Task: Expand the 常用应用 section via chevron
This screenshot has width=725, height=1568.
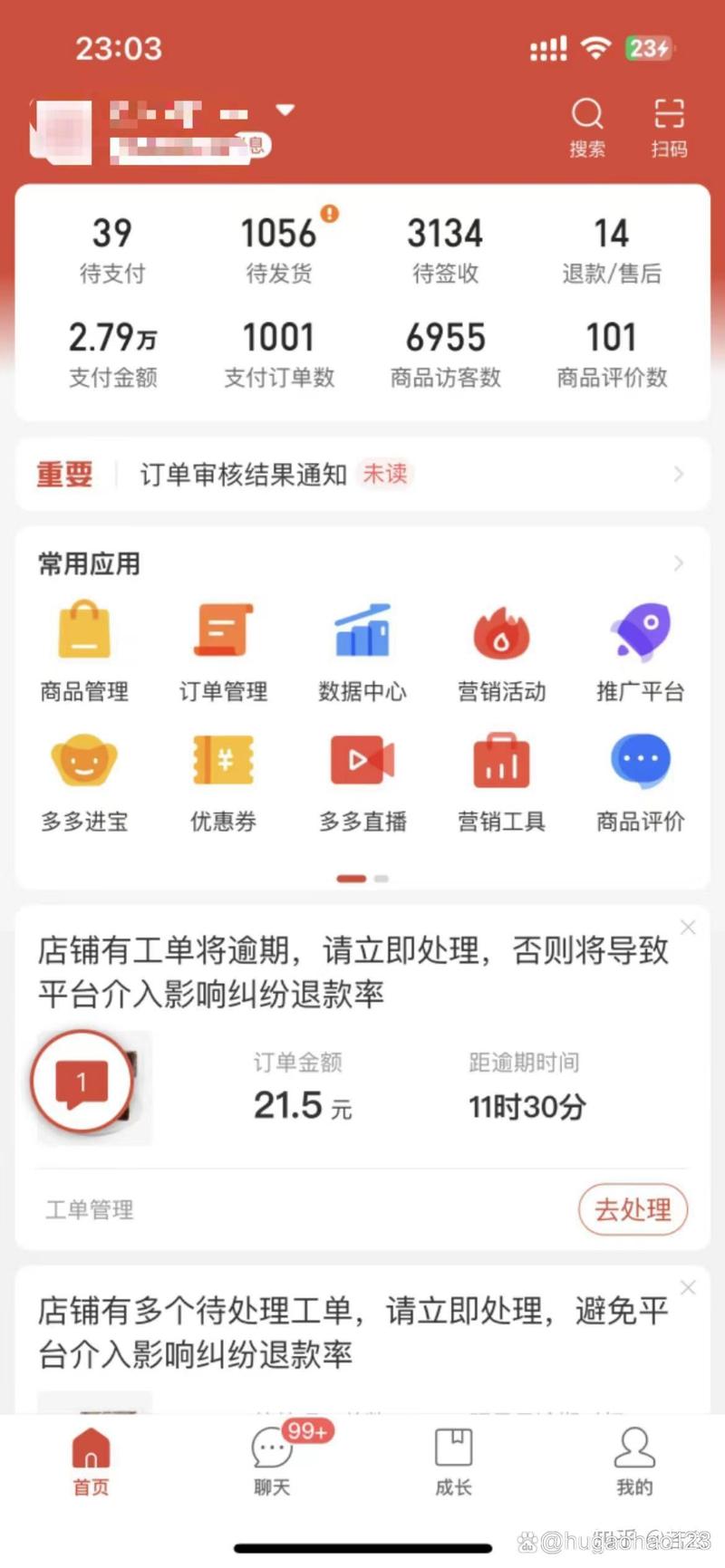Action: (x=679, y=563)
